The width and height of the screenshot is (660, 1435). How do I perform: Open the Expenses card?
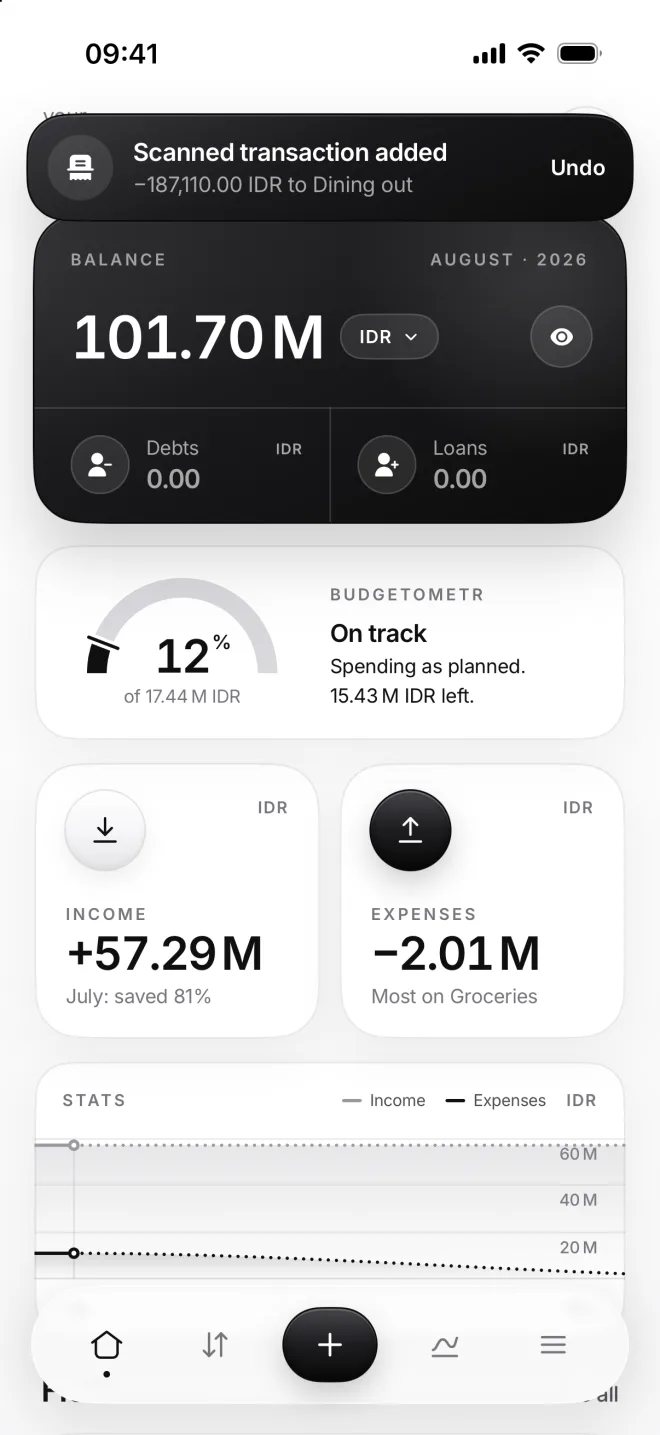pyautogui.click(x=482, y=901)
